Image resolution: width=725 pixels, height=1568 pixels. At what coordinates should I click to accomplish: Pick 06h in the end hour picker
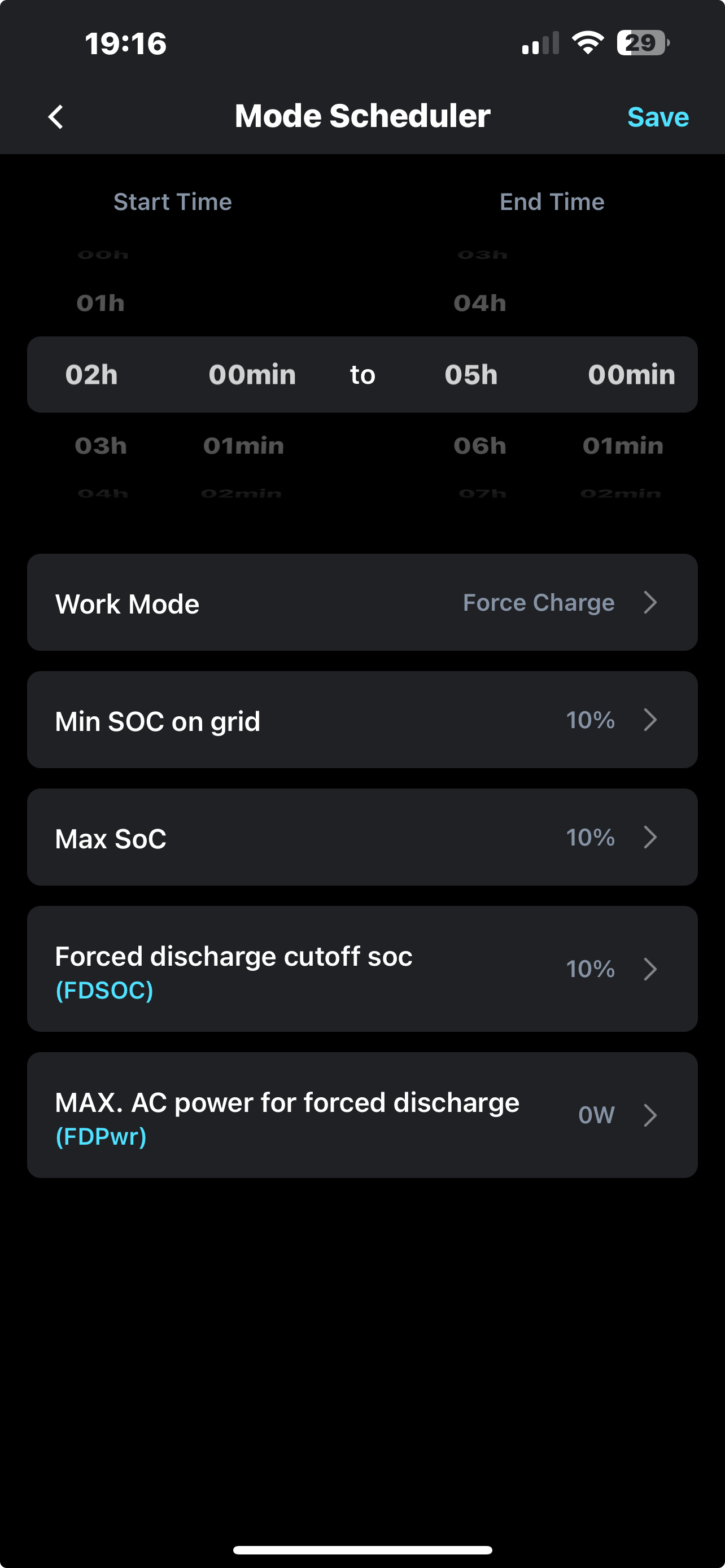pyautogui.click(x=480, y=446)
